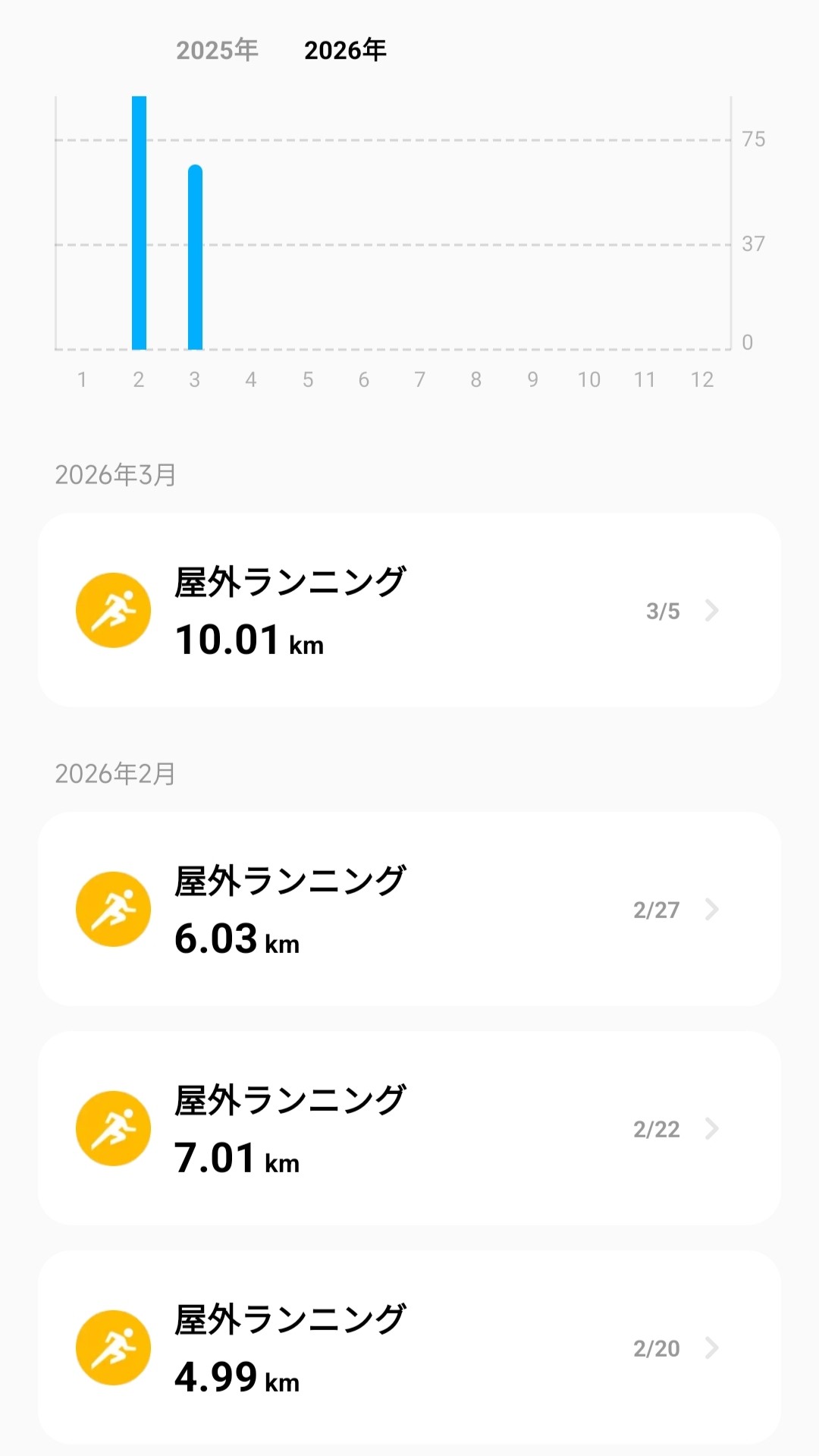Click the running icon beside the 6.03 km entry
Viewport: 819px width, 1456px height.
pyautogui.click(x=112, y=907)
